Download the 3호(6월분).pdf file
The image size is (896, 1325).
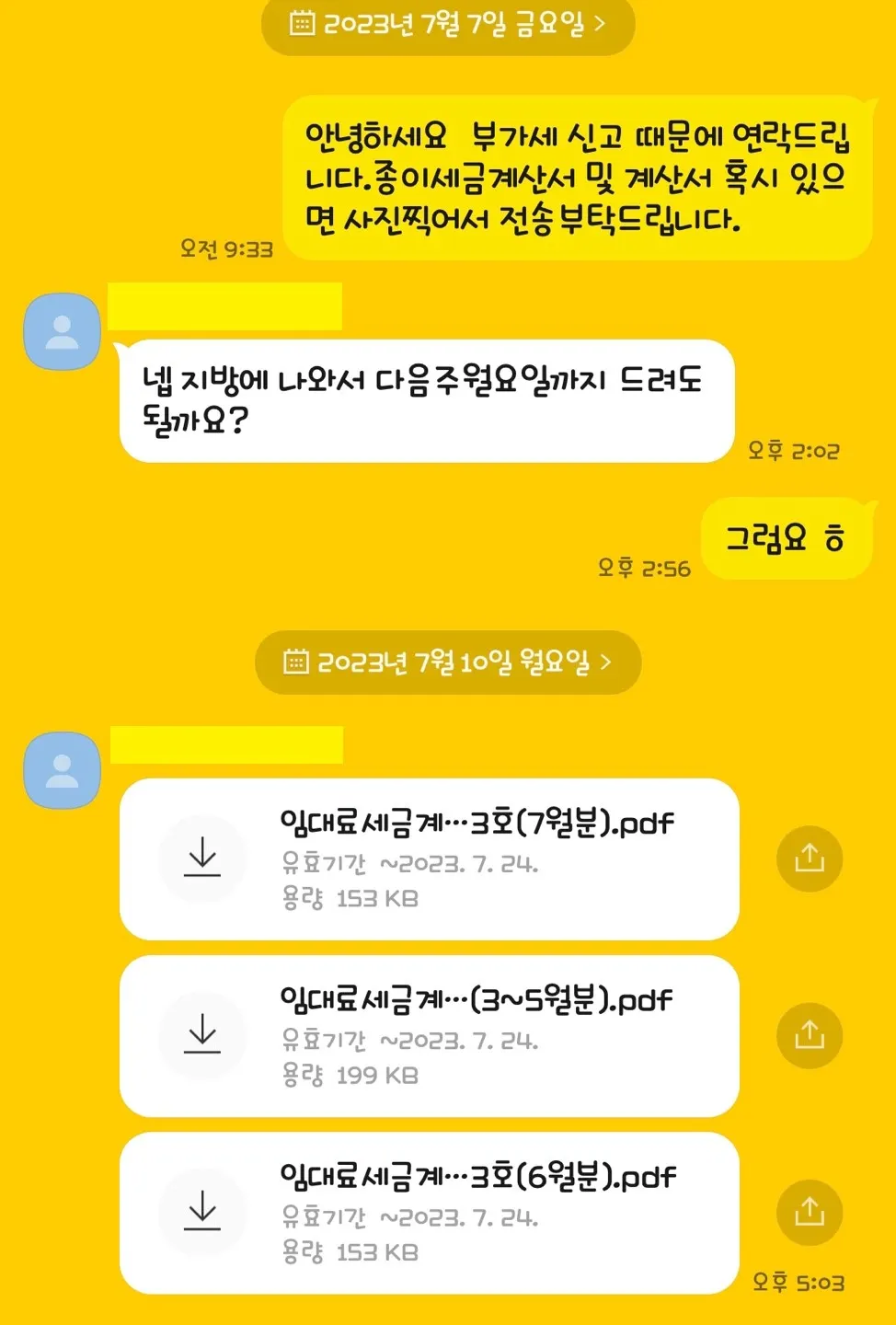(x=202, y=1212)
